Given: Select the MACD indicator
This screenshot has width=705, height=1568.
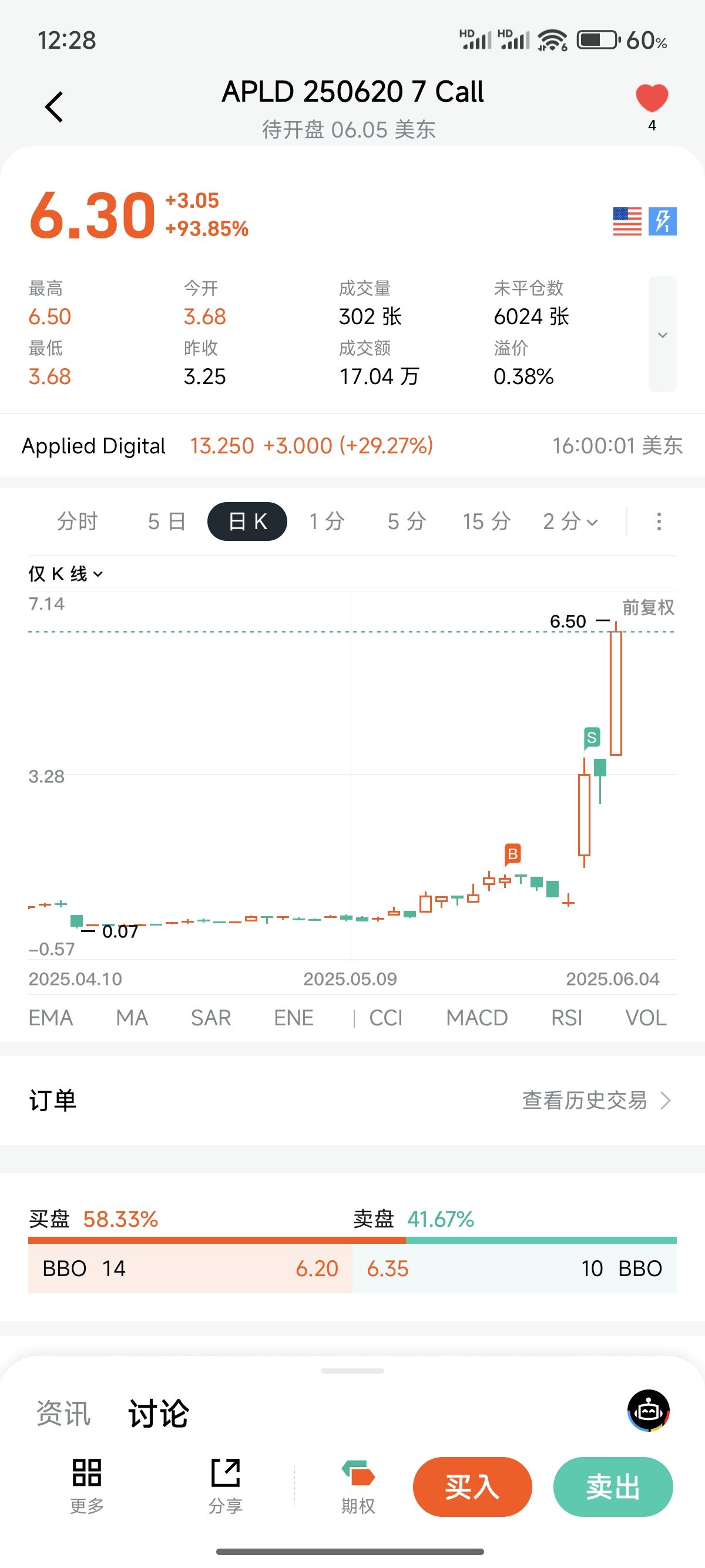Looking at the screenshot, I should pyautogui.click(x=476, y=1018).
